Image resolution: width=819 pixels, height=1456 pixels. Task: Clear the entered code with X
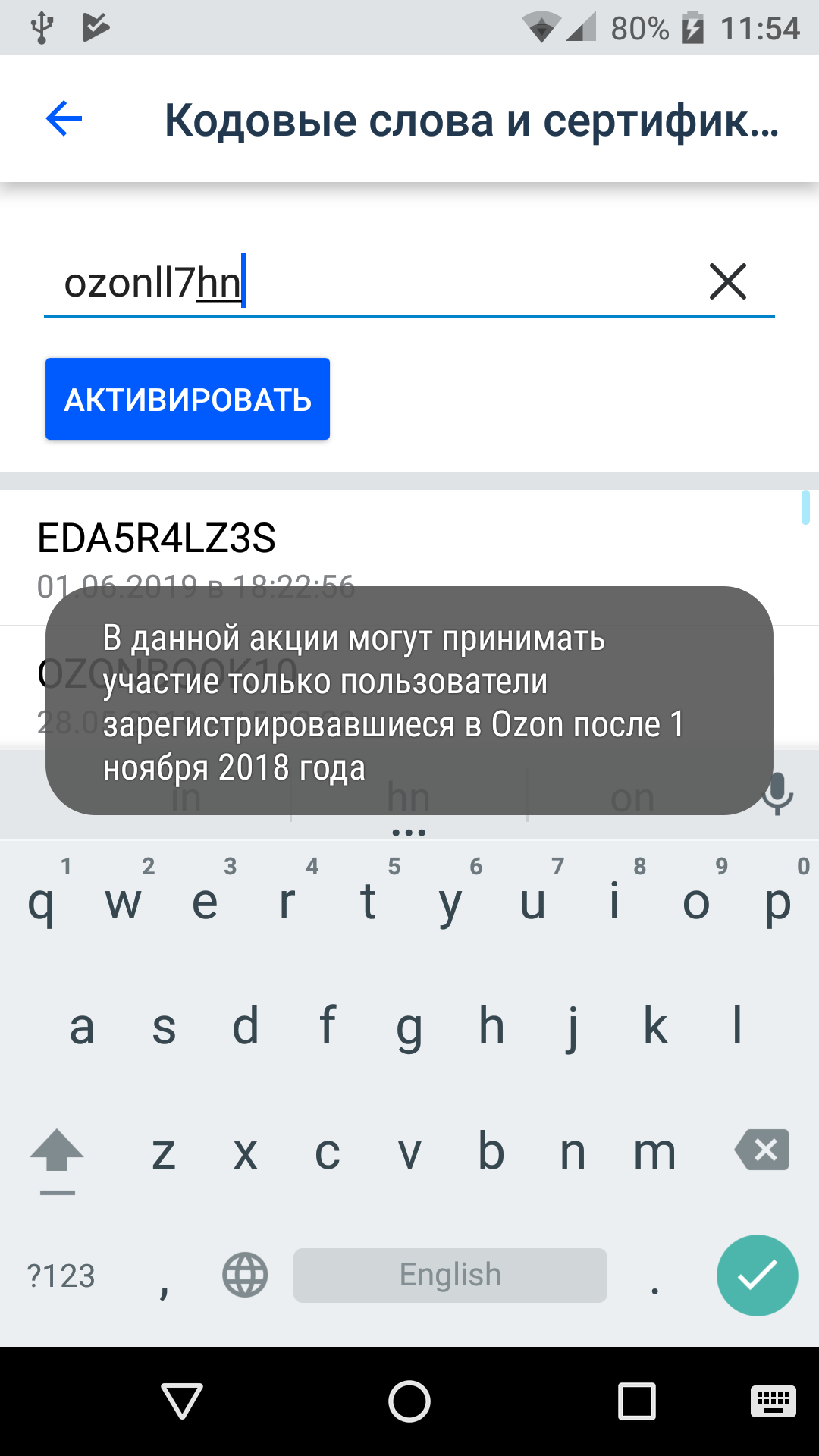[728, 281]
